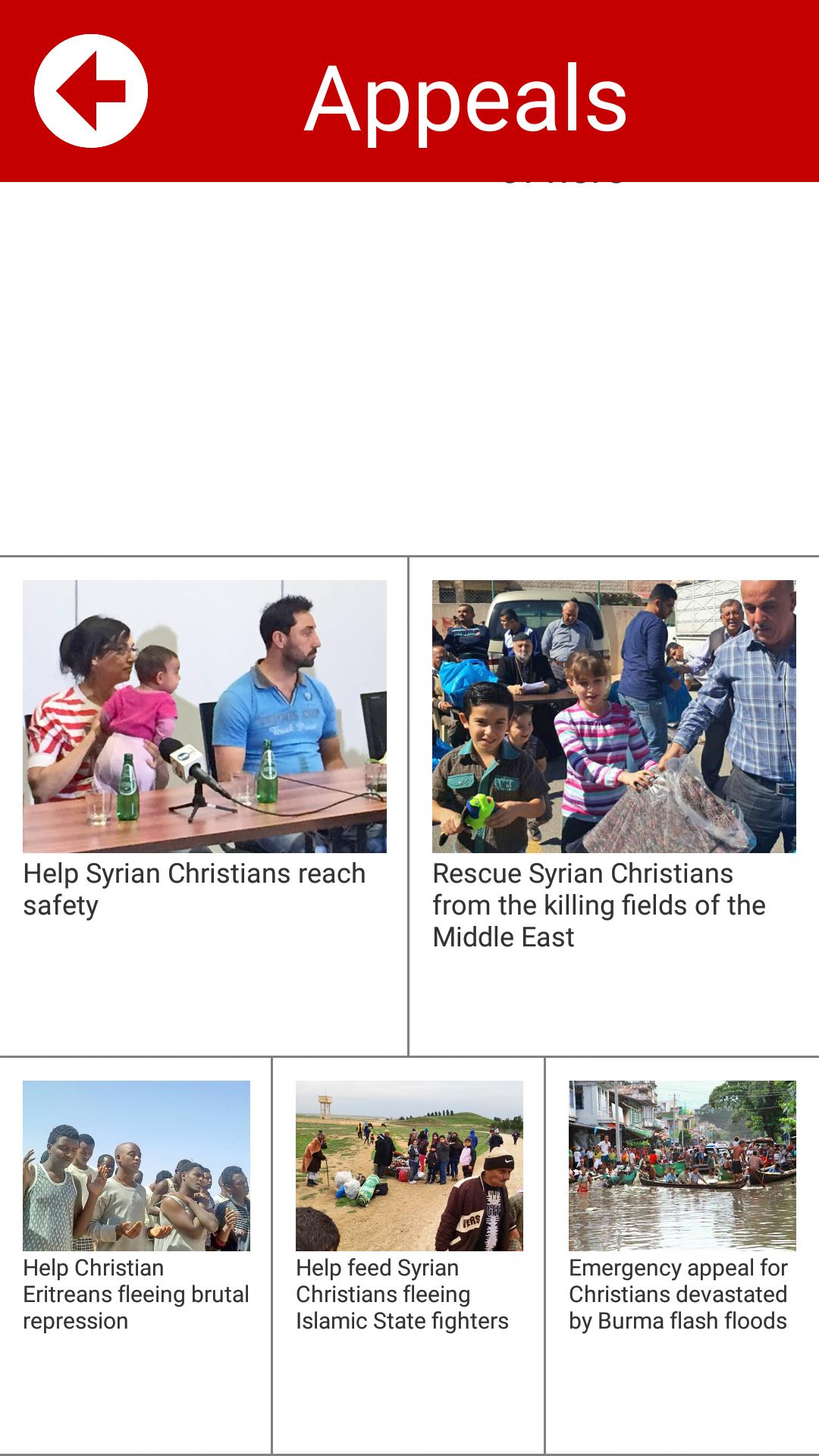Image resolution: width=819 pixels, height=1456 pixels.
Task: Open the Rescue Syrian Christians appeal
Action: (613, 758)
